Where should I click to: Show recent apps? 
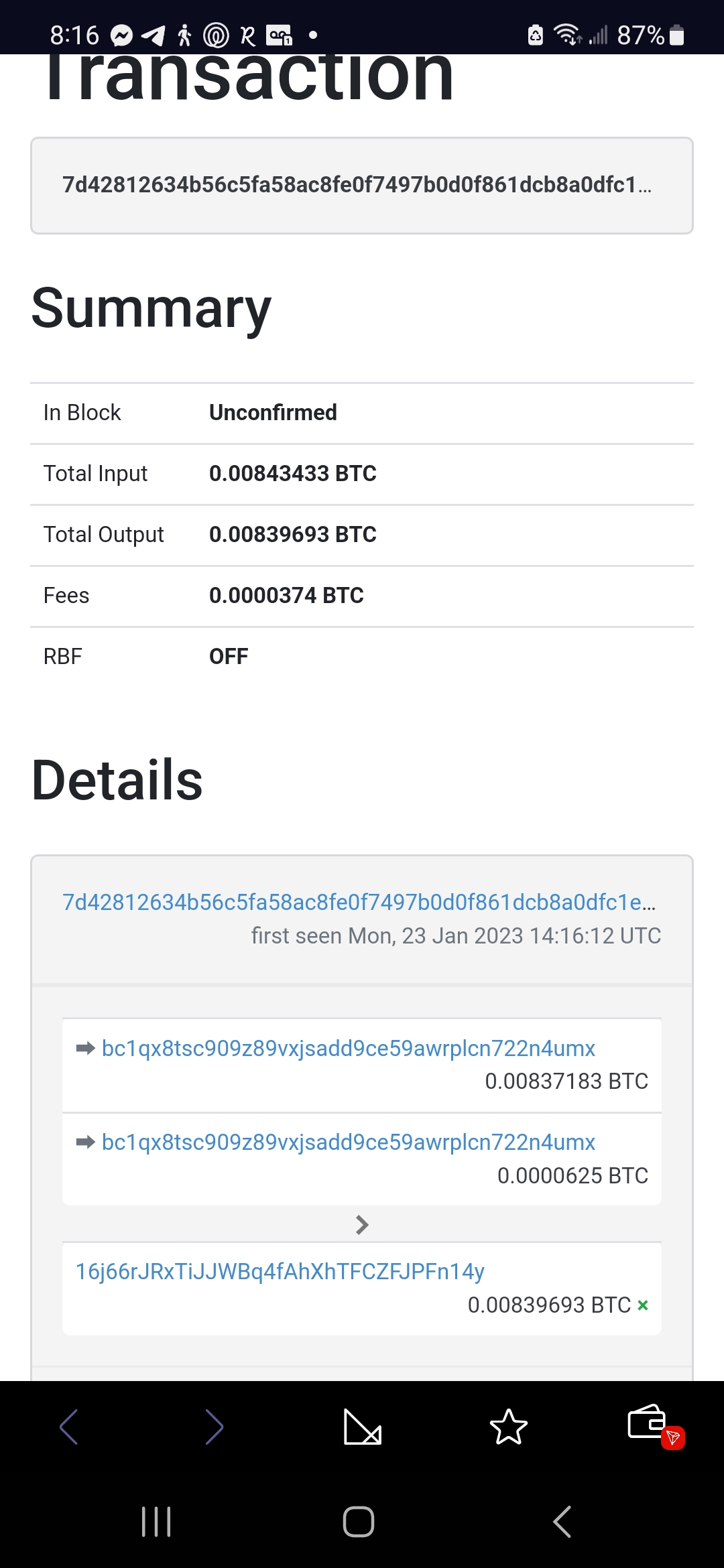pos(156,1521)
